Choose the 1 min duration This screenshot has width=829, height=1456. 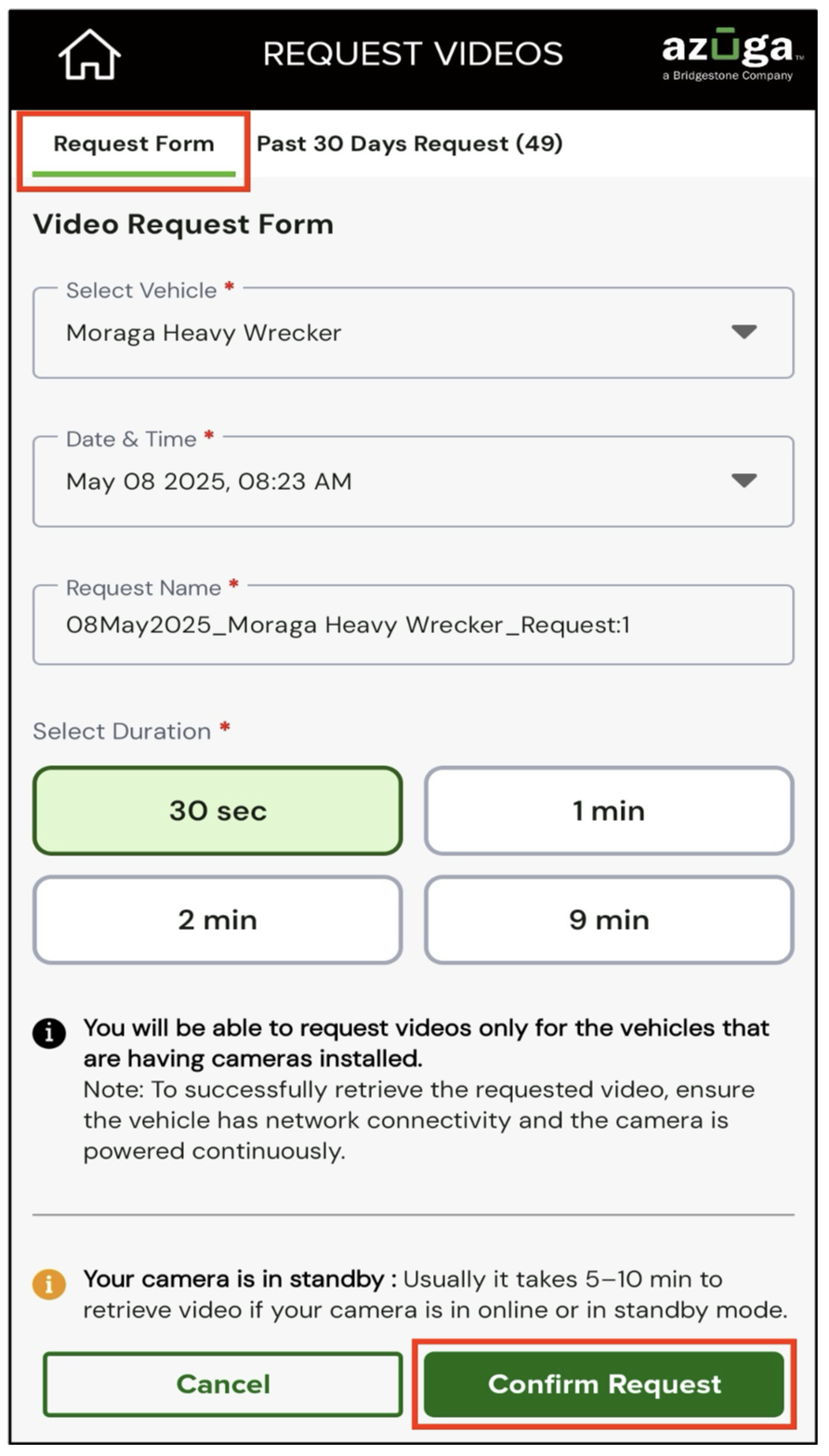[x=609, y=811]
